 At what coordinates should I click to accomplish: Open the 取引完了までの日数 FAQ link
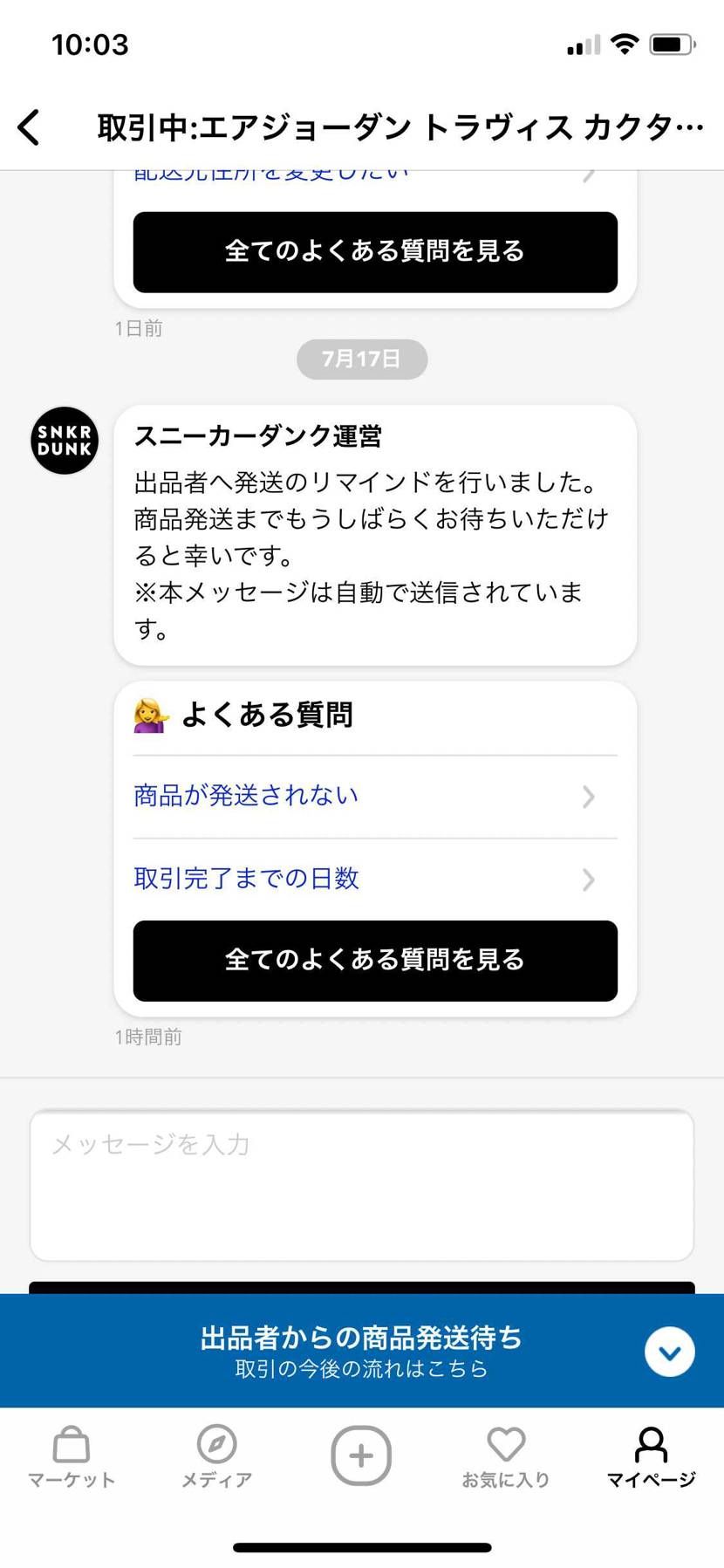245,879
